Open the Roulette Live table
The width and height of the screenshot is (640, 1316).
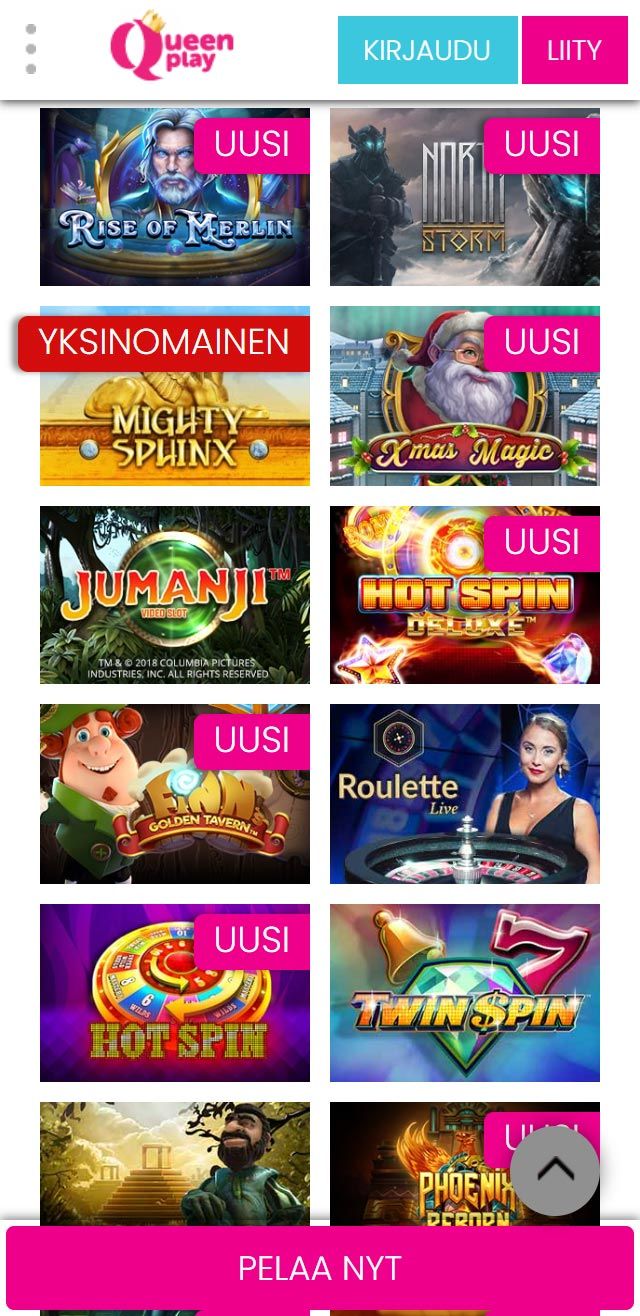click(x=464, y=794)
